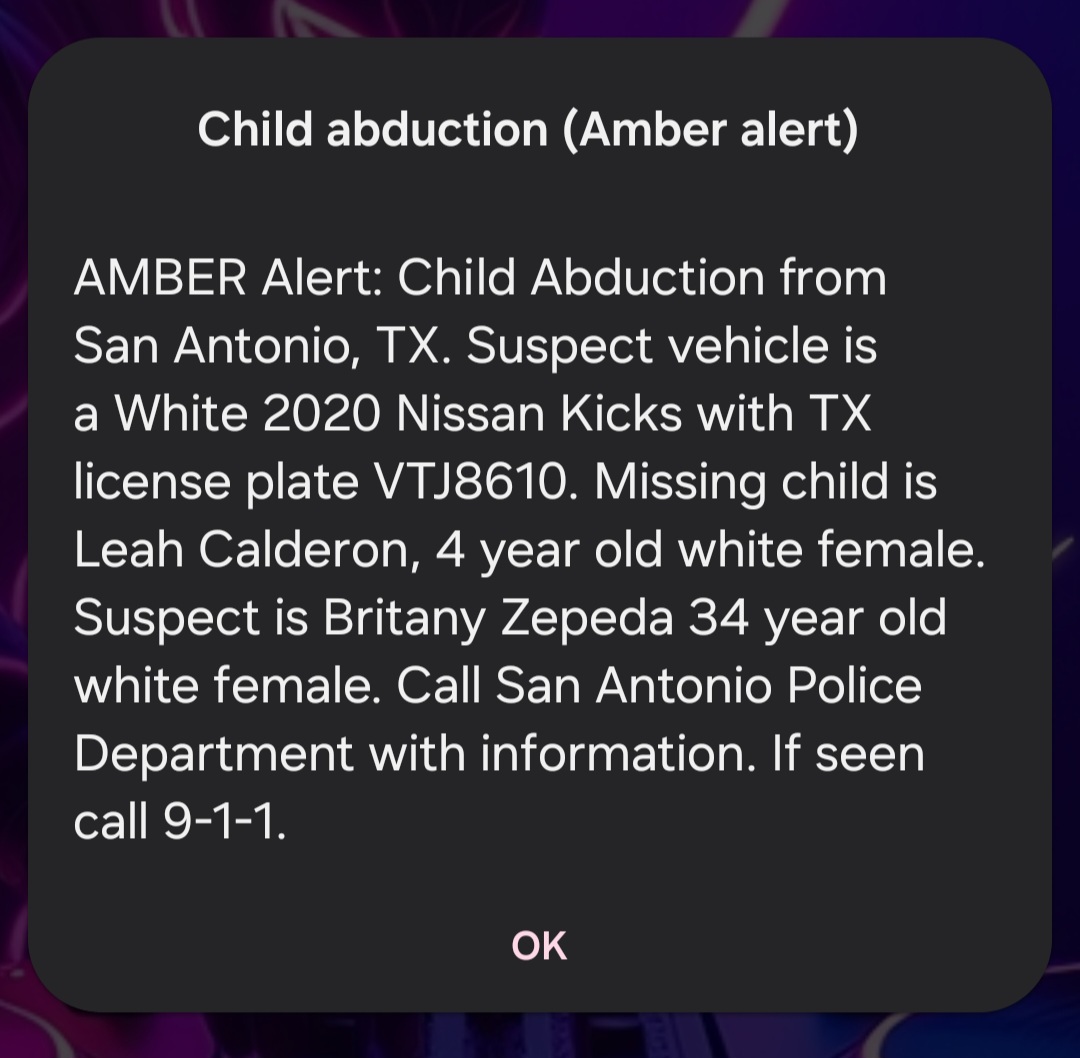Dismiss the Amber alert with OK
The image size is (1080, 1058).
point(539,945)
